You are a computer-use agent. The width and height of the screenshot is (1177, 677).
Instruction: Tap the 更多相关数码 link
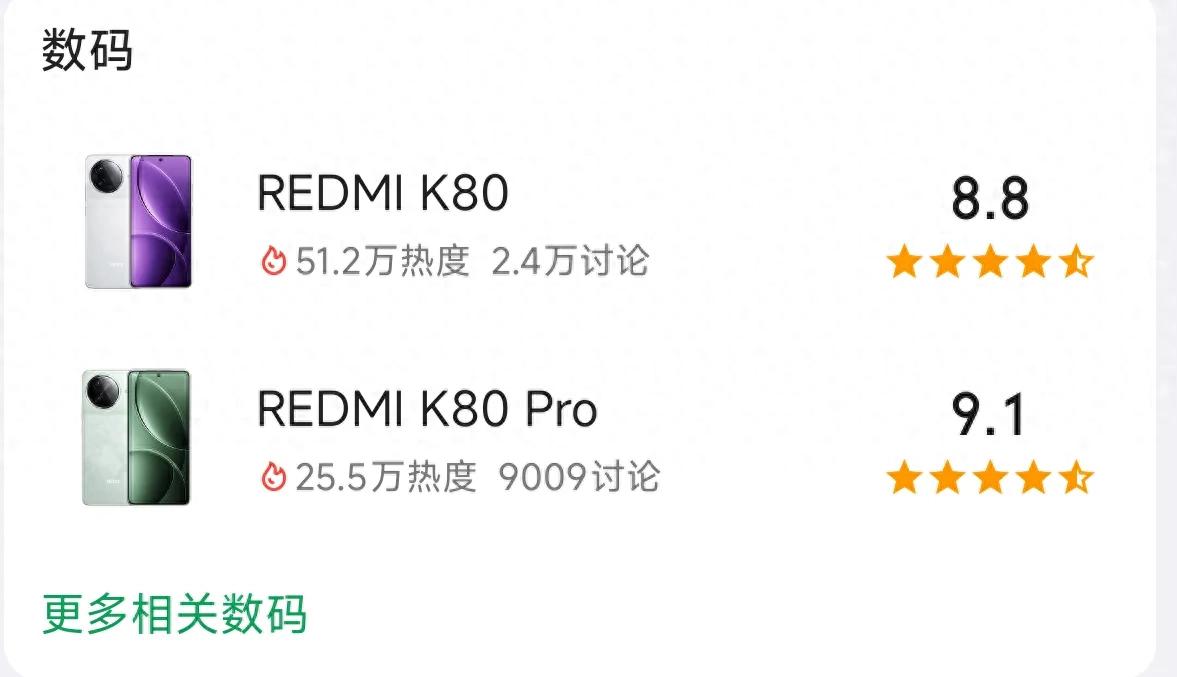pos(174,613)
